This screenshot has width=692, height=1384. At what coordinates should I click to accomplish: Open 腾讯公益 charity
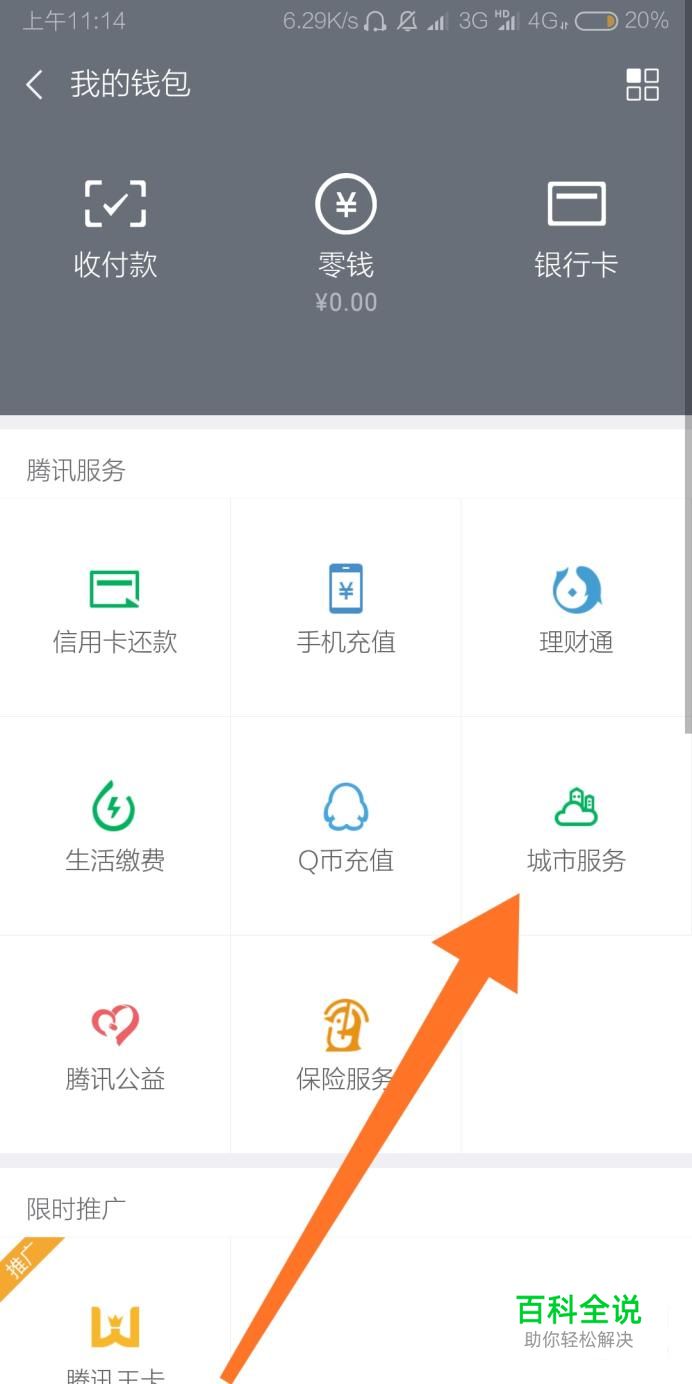click(115, 1045)
